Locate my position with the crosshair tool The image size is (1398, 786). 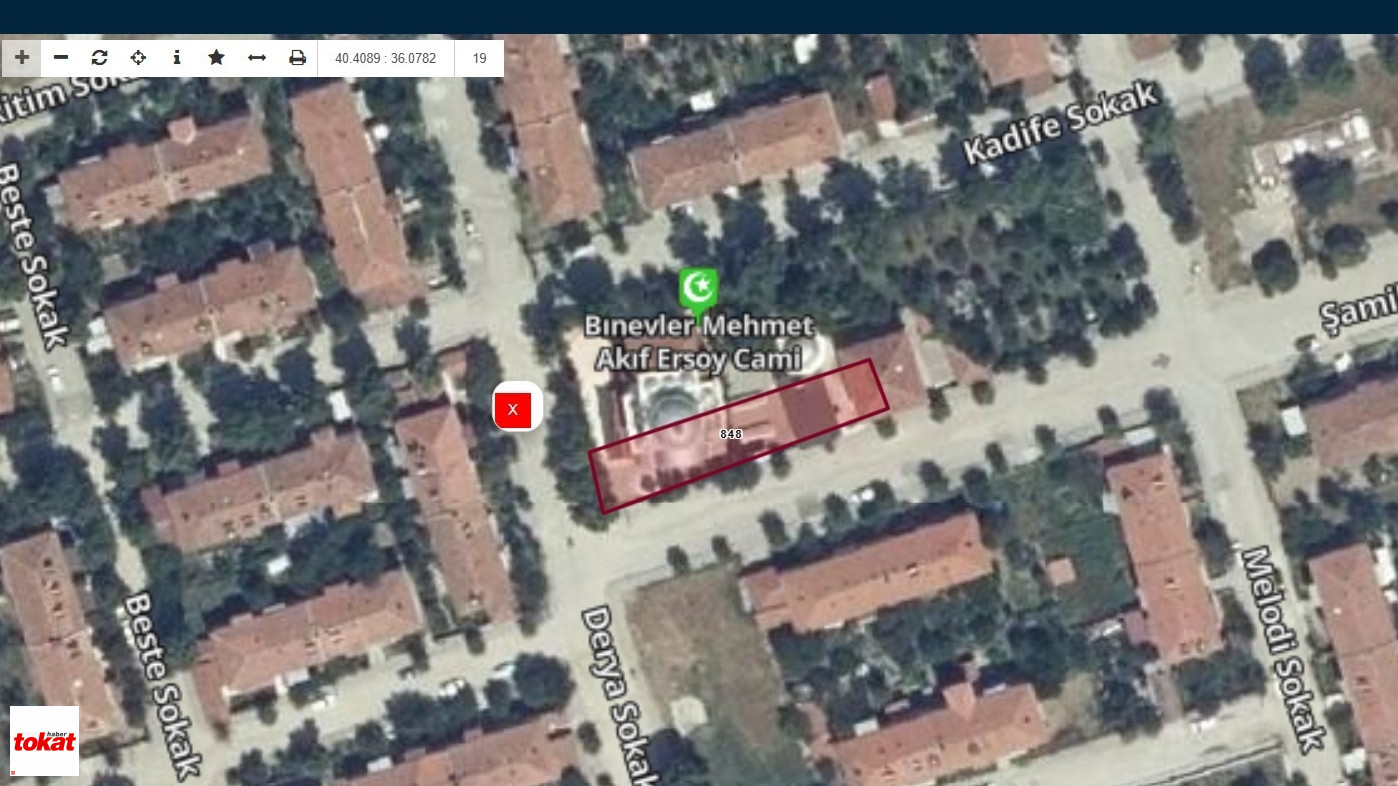point(138,58)
